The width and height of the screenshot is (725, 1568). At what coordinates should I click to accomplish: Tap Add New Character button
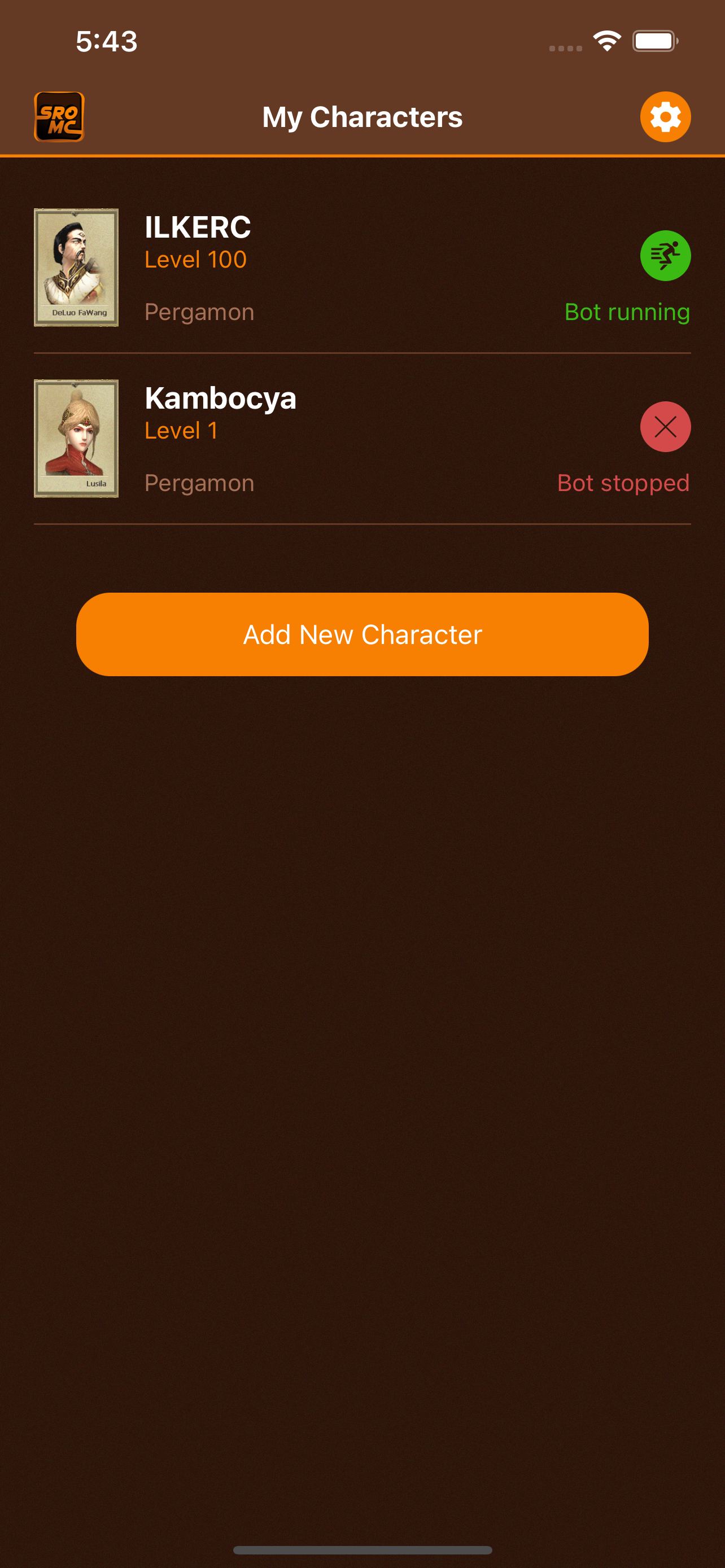coord(362,634)
